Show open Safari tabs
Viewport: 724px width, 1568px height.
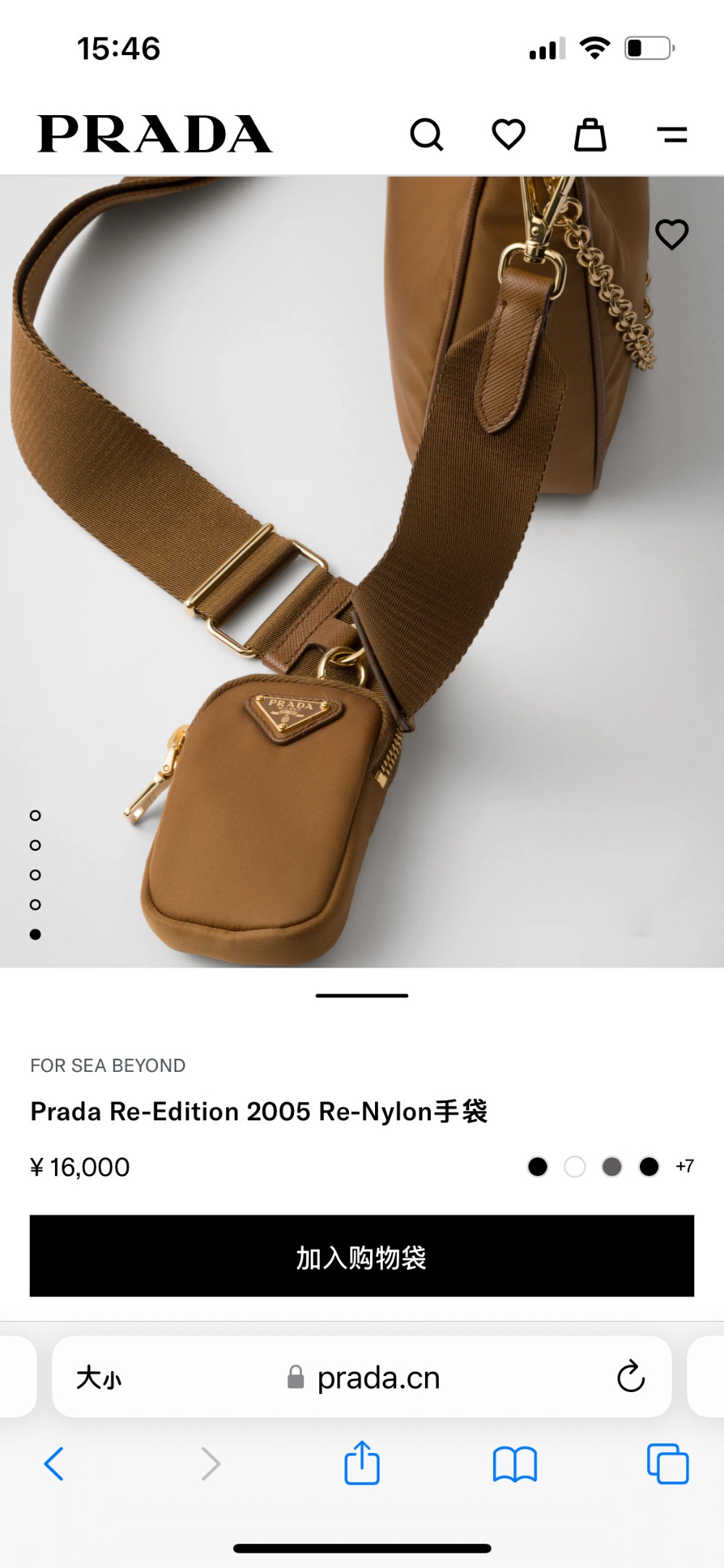668,1464
